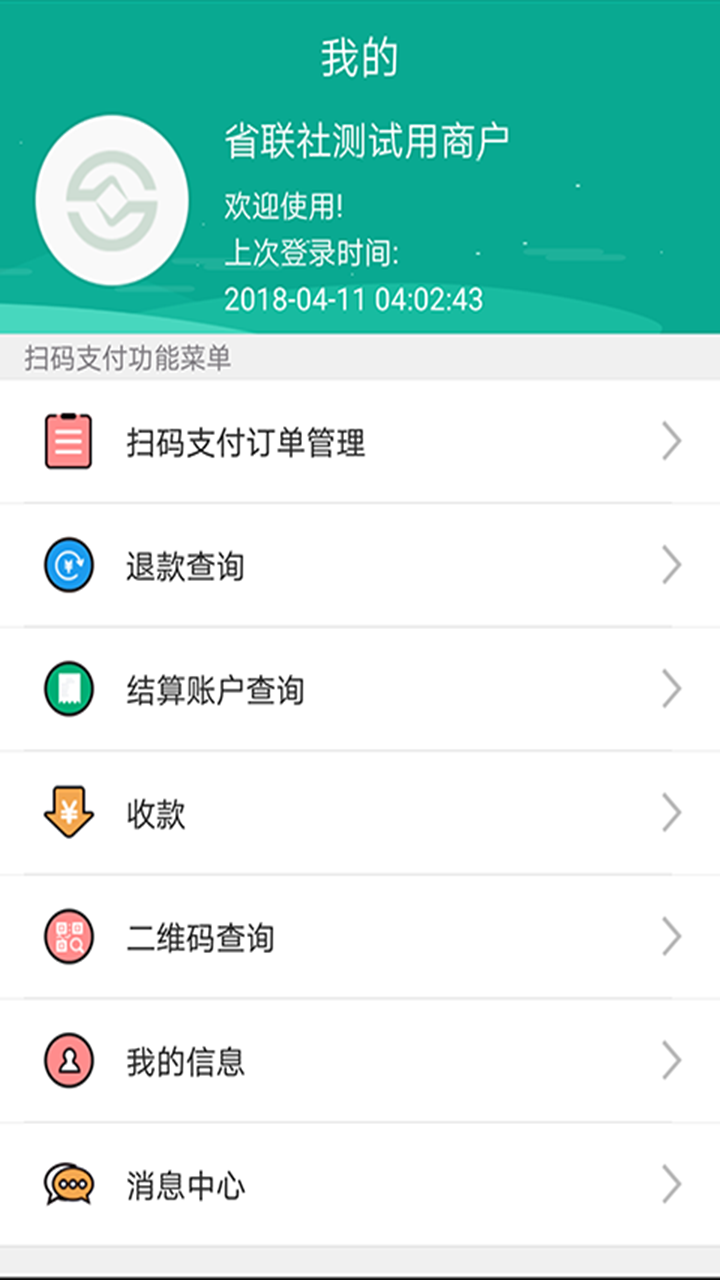This screenshot has height=1280, width=720.
Task: Click the pink QR code search icon
Action: [x=68, y=936]
